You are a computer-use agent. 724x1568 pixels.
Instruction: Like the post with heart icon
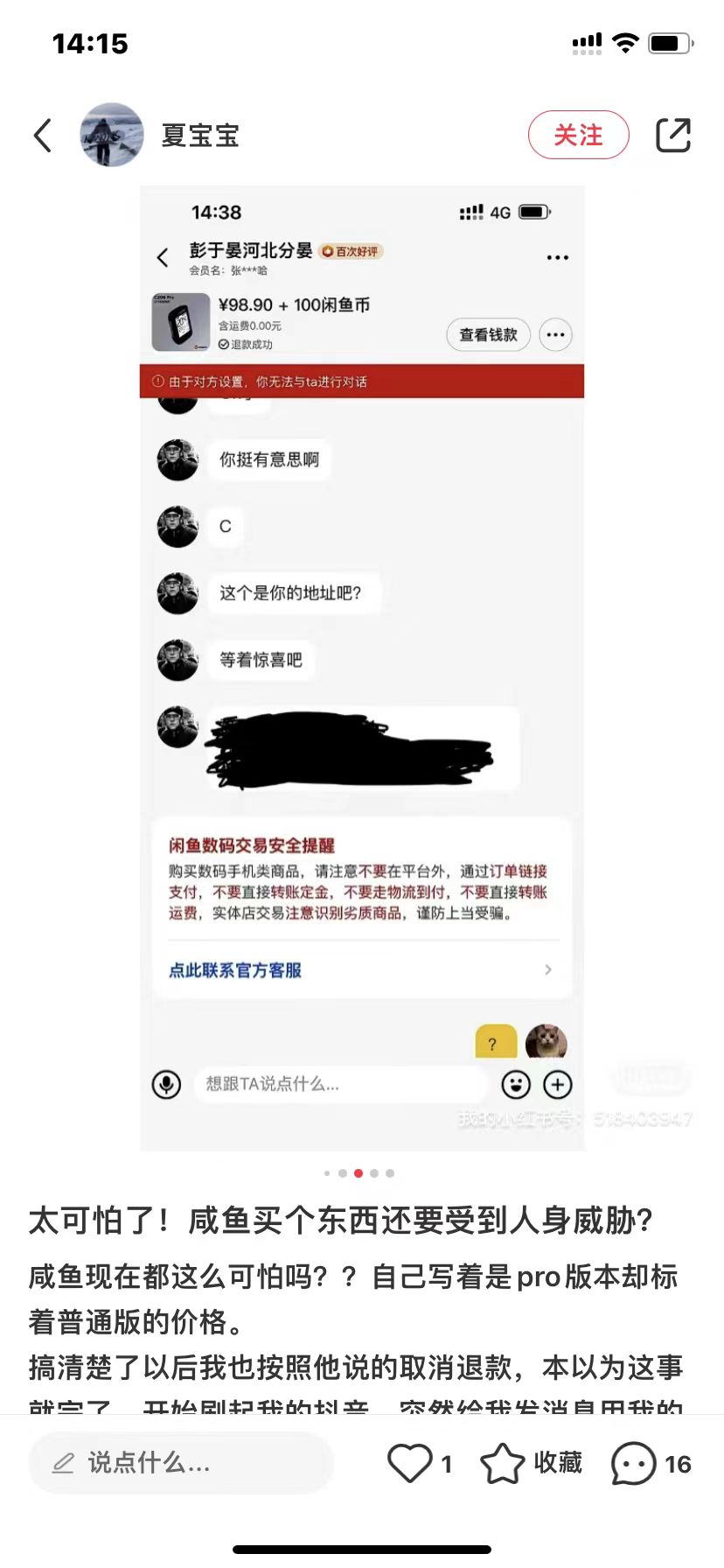point(410,1463)
